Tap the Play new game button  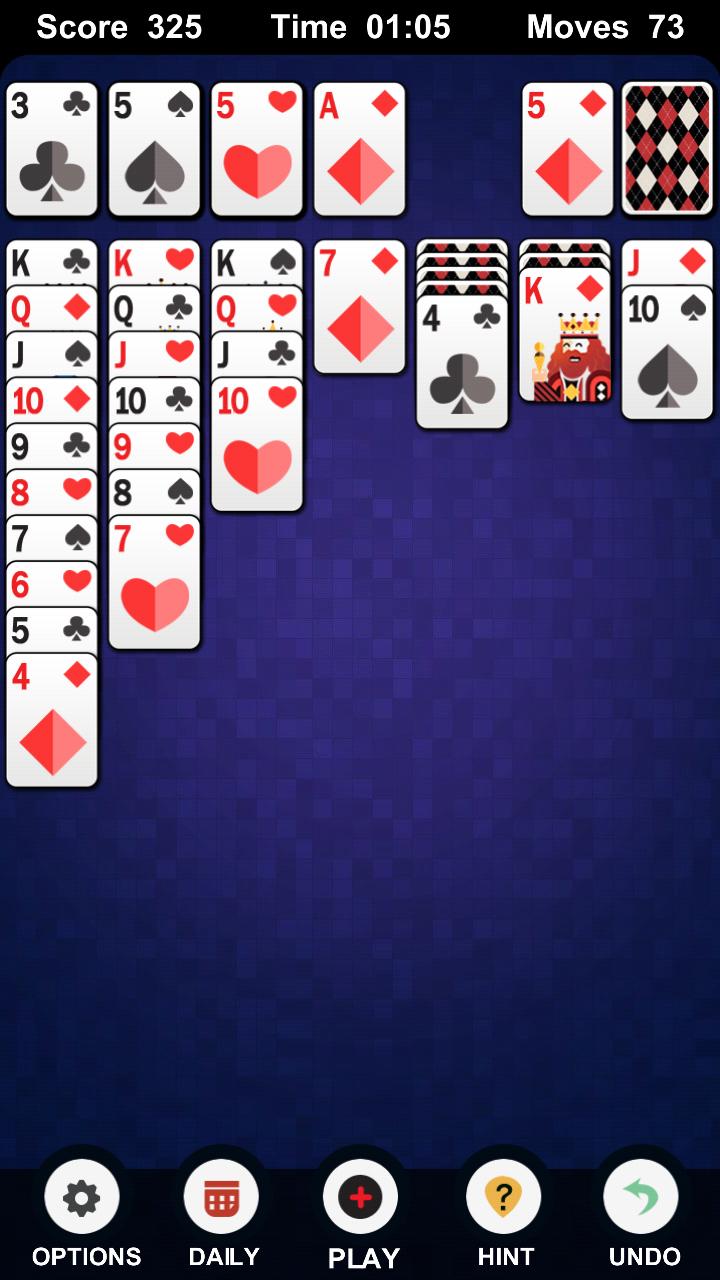(361, 1197)
